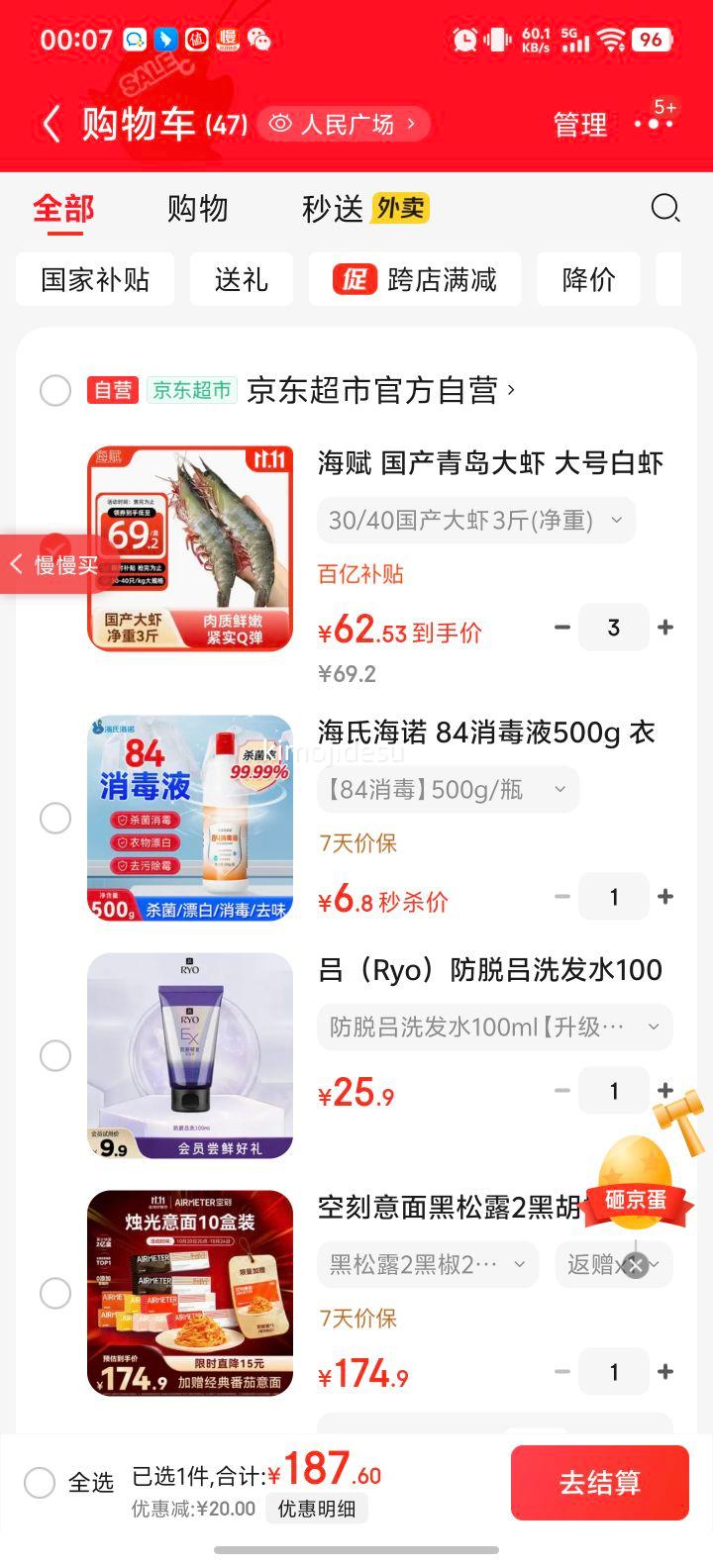Image resolution: width=713 pixels, height=1568 pixels.
Task: Add one more 空刻意面 box set
Action: [x=665, y=1372]
